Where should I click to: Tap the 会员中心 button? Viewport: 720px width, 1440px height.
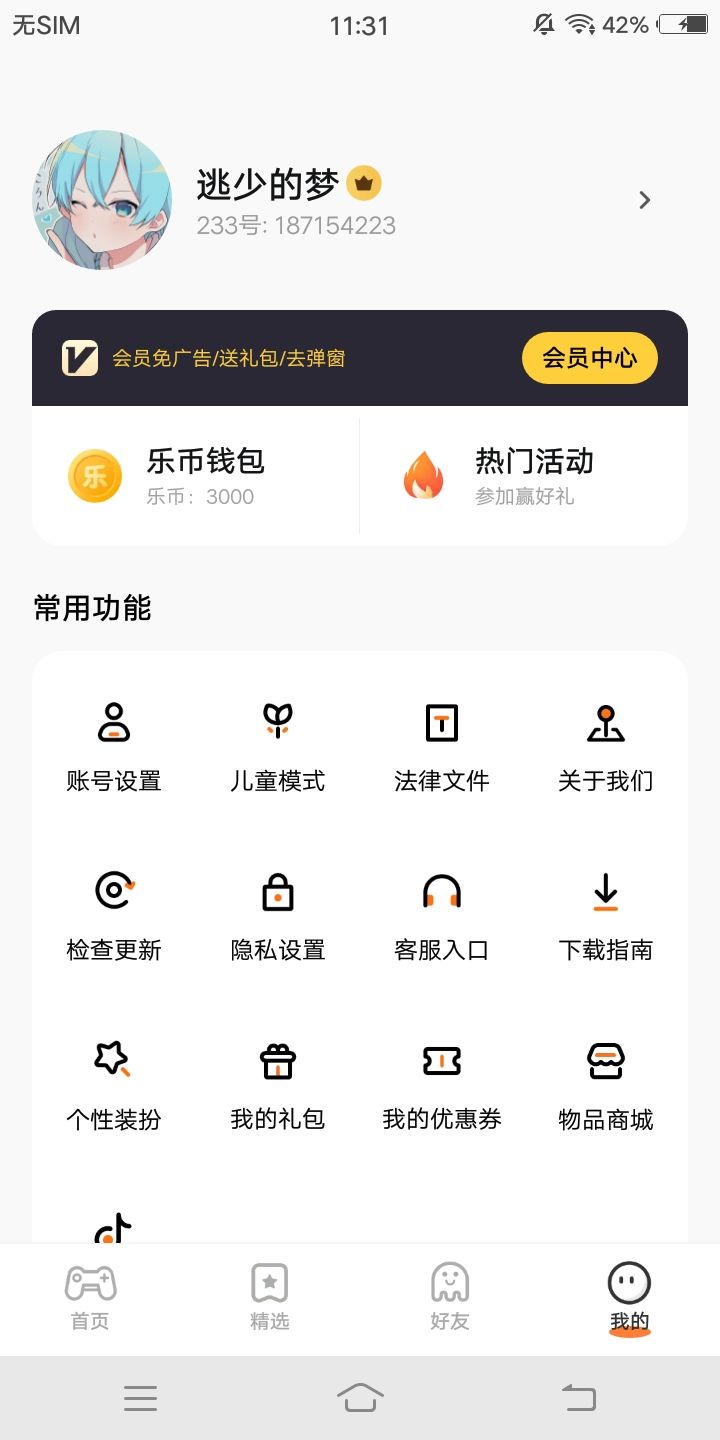590,358
